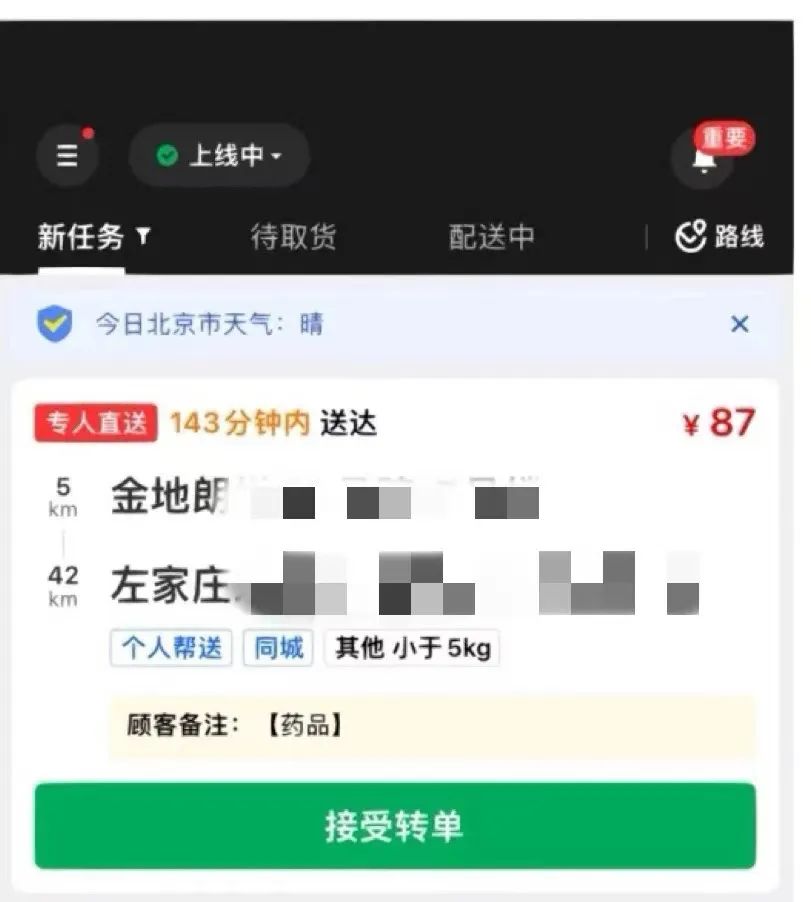Select the 新任务 tab

82,237
